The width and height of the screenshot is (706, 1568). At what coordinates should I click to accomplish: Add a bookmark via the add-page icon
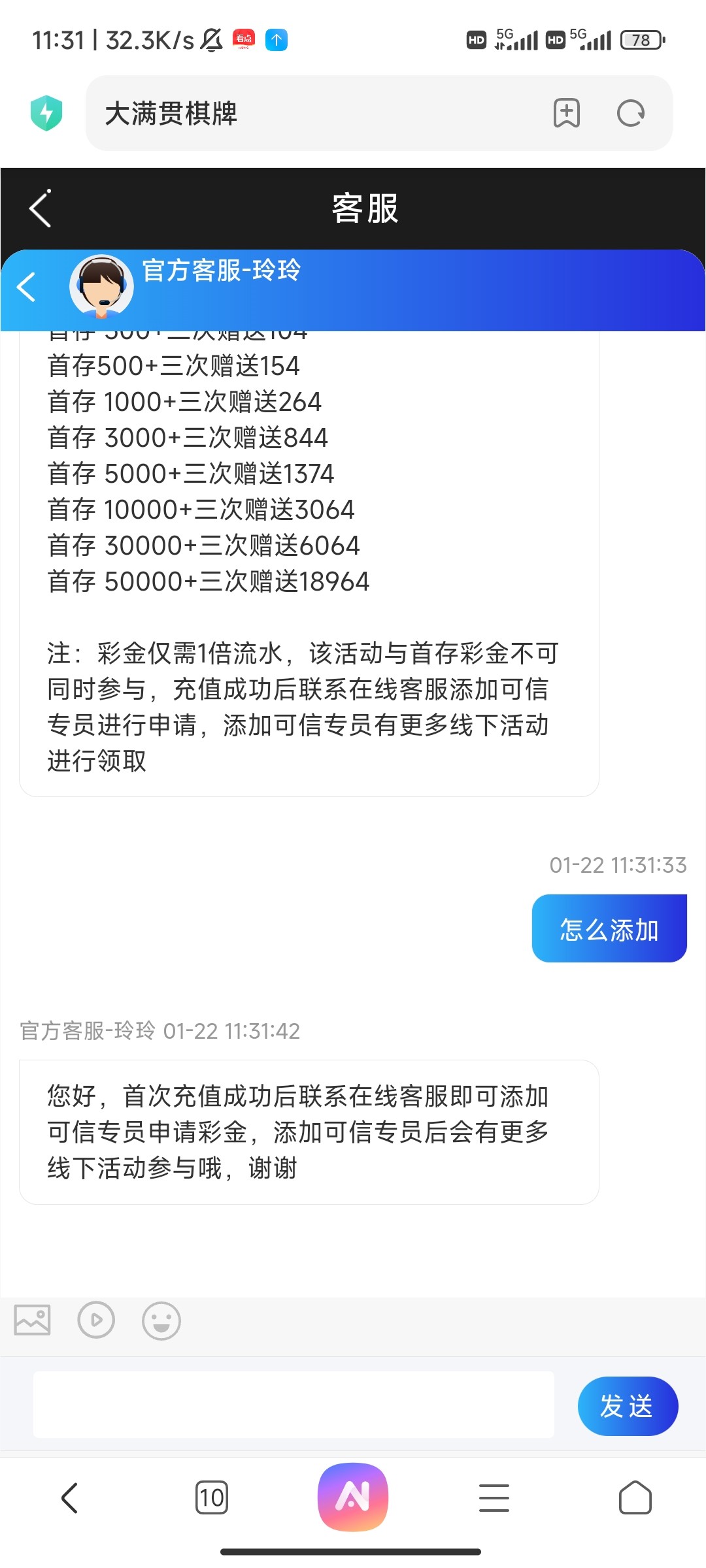pos(565,114)
